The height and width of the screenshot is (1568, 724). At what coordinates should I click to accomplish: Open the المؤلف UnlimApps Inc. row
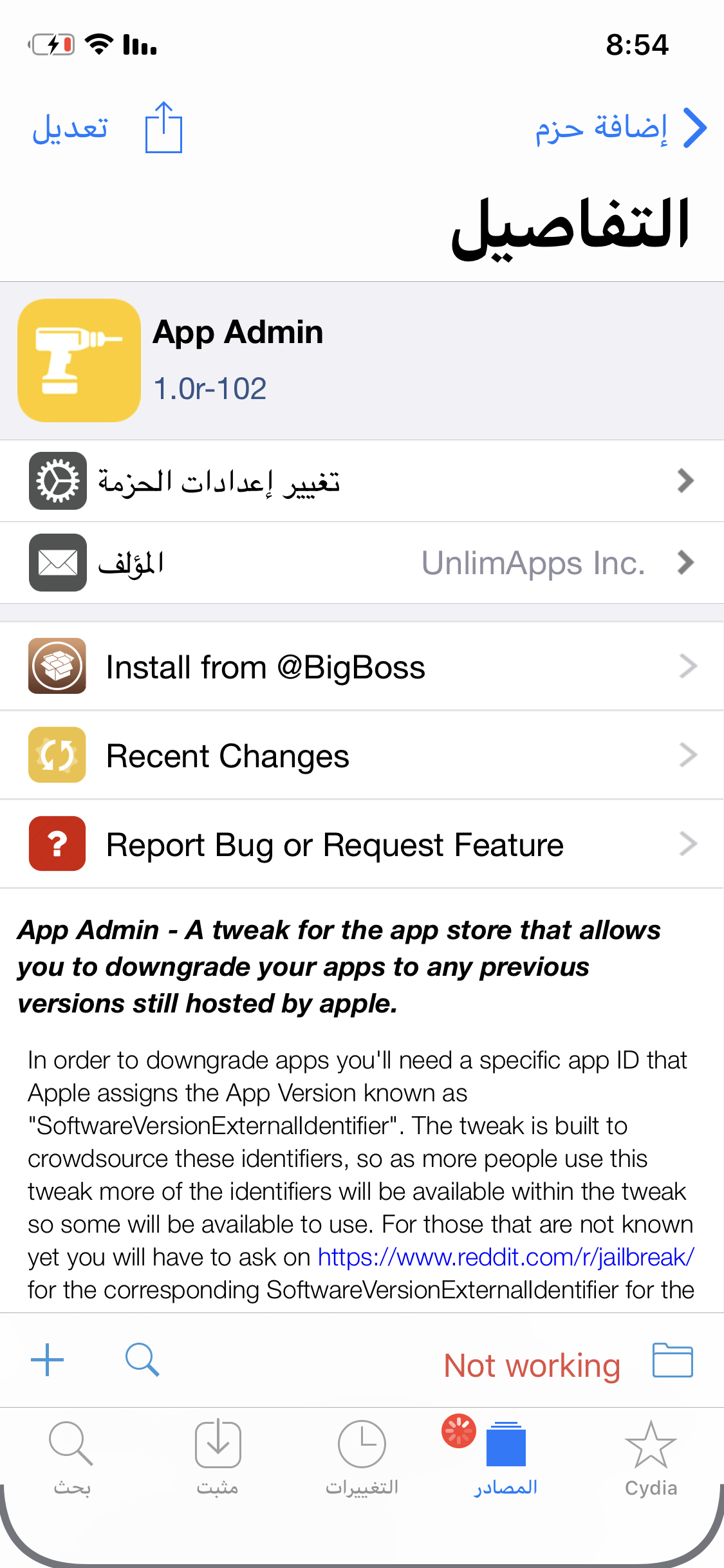(362, 563)
